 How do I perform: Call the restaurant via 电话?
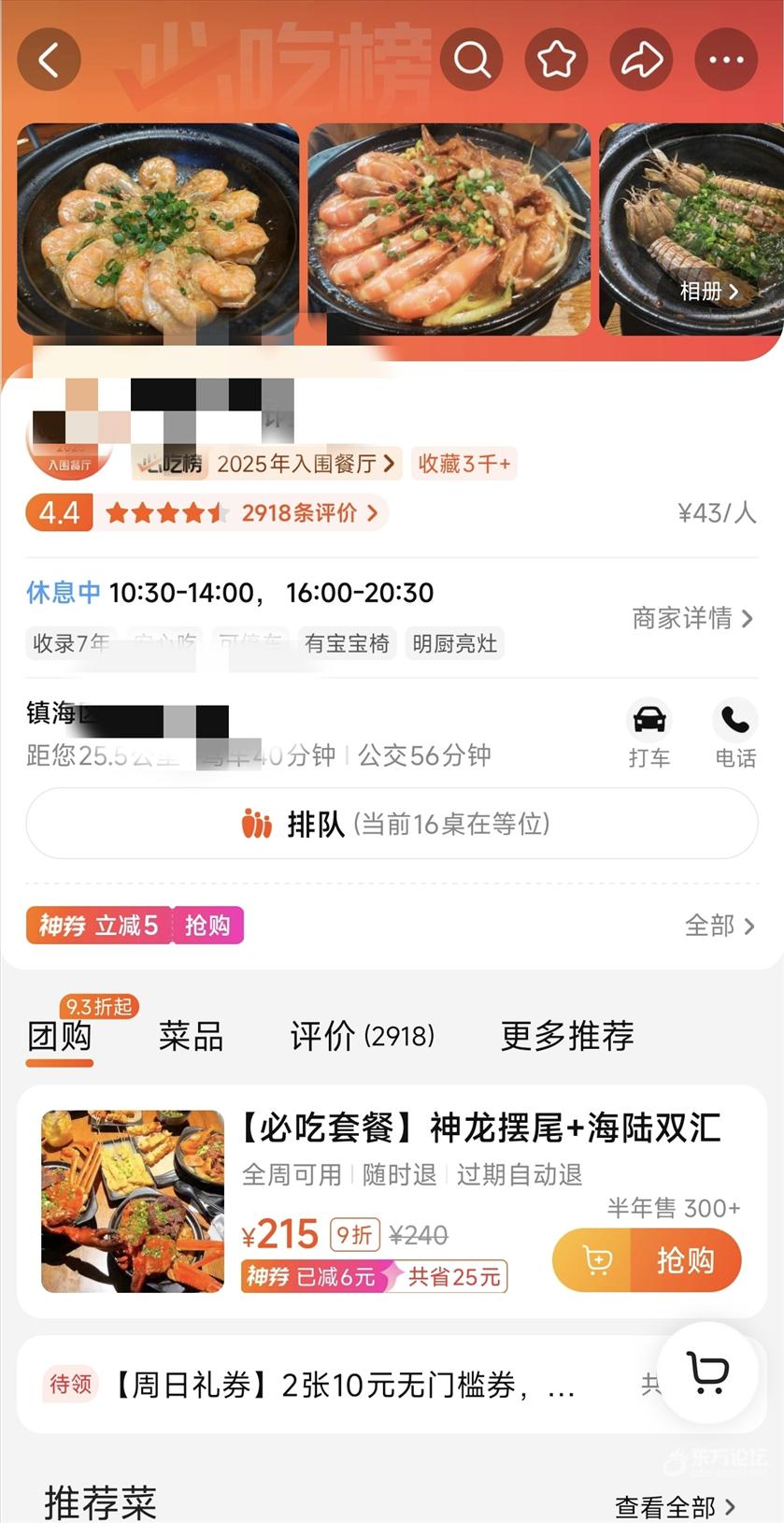pos(734,734)
